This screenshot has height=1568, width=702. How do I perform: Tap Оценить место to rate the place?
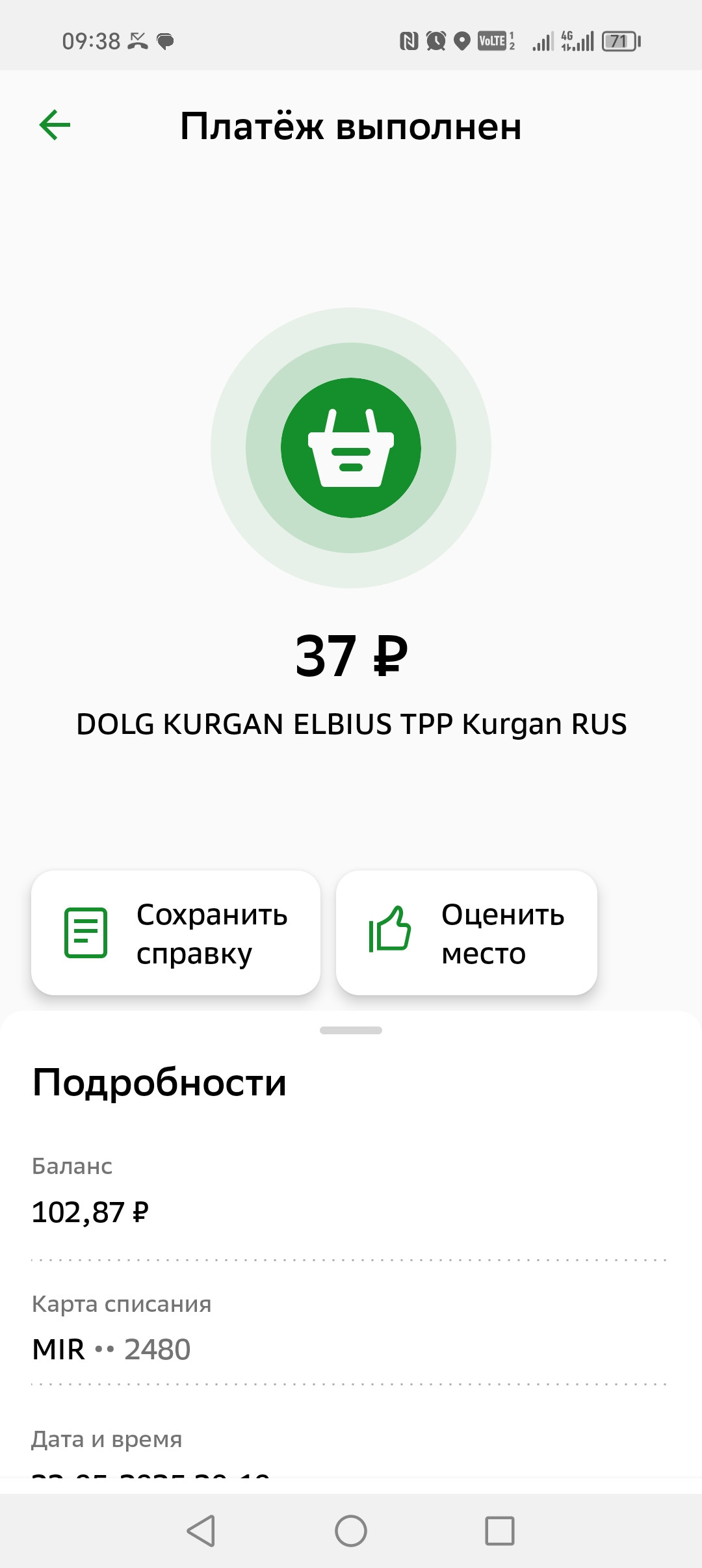click(466, 933)
